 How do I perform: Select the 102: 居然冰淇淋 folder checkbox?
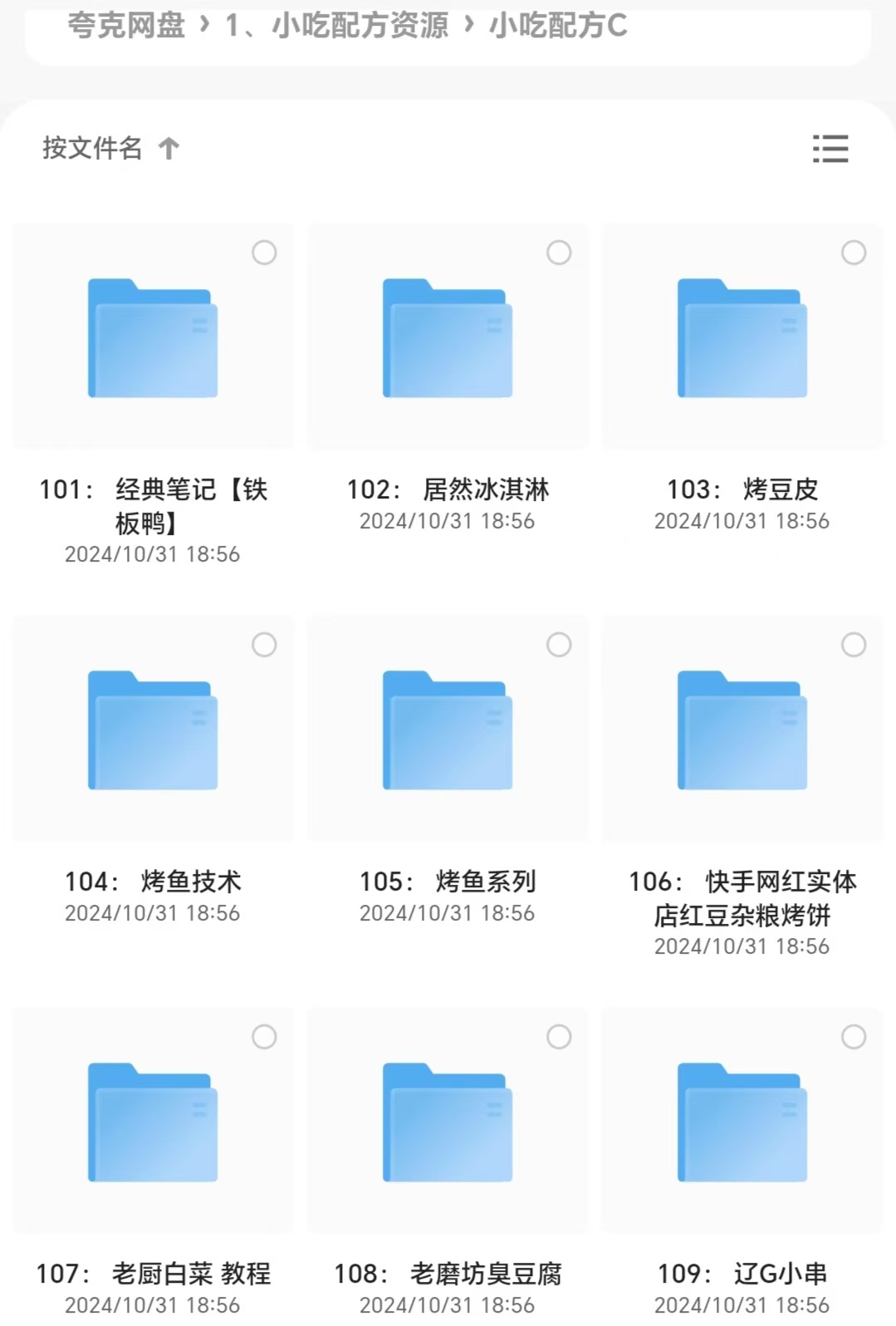559,253
